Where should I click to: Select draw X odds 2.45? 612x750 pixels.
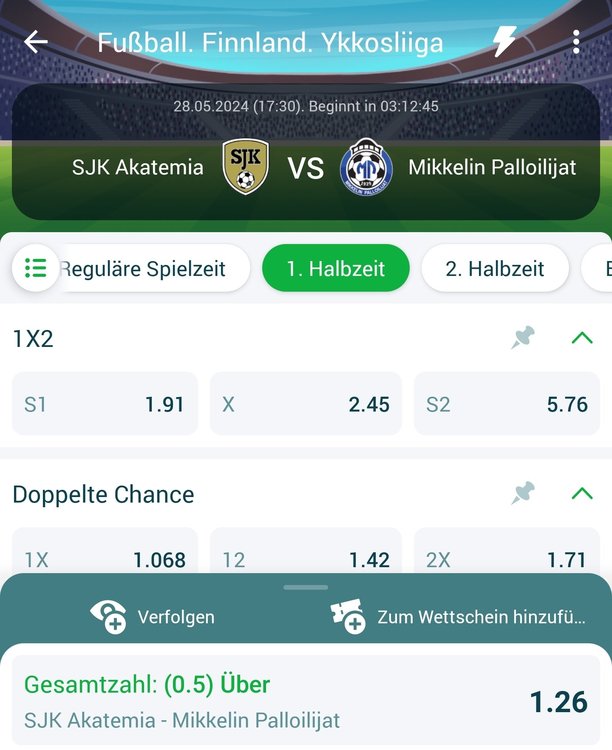pos(305,404)
